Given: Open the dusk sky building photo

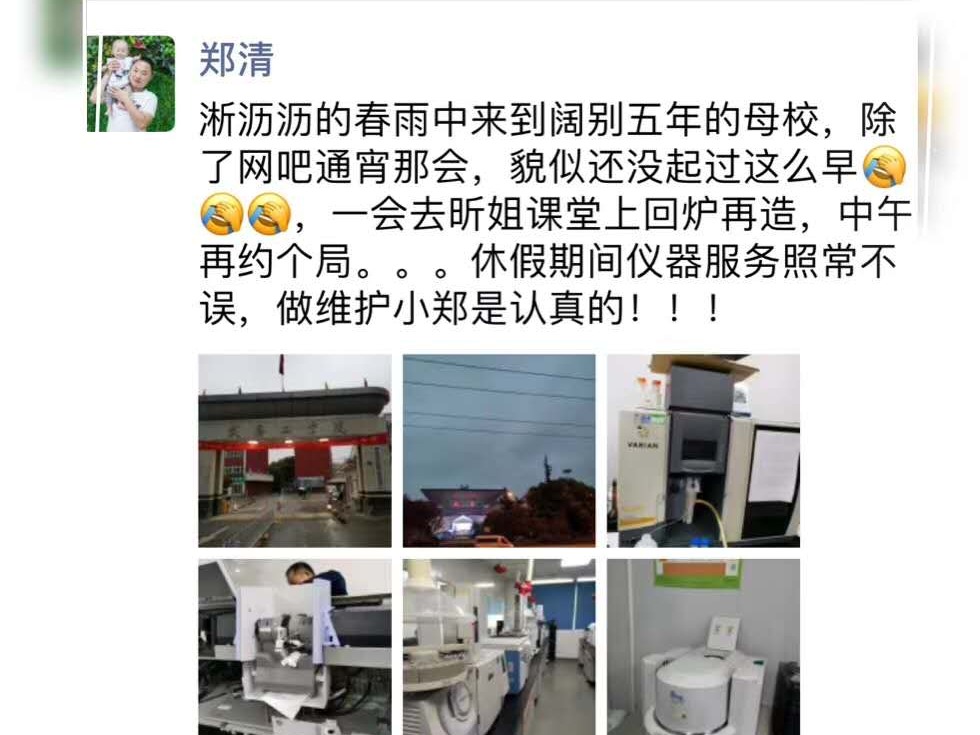Looking at the screenshot, I should pos(499,450).
